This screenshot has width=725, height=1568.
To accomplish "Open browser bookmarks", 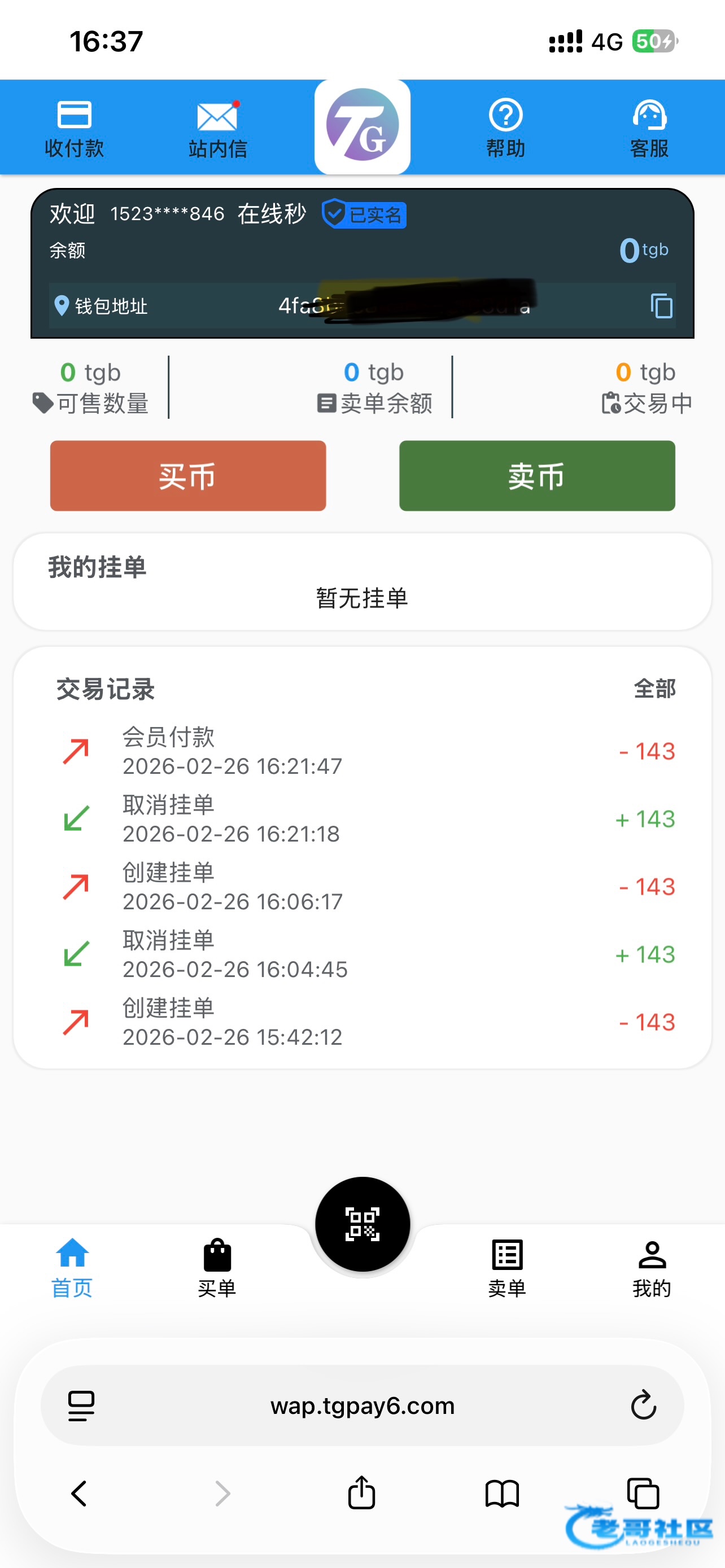I will [x=502, y=1493].
